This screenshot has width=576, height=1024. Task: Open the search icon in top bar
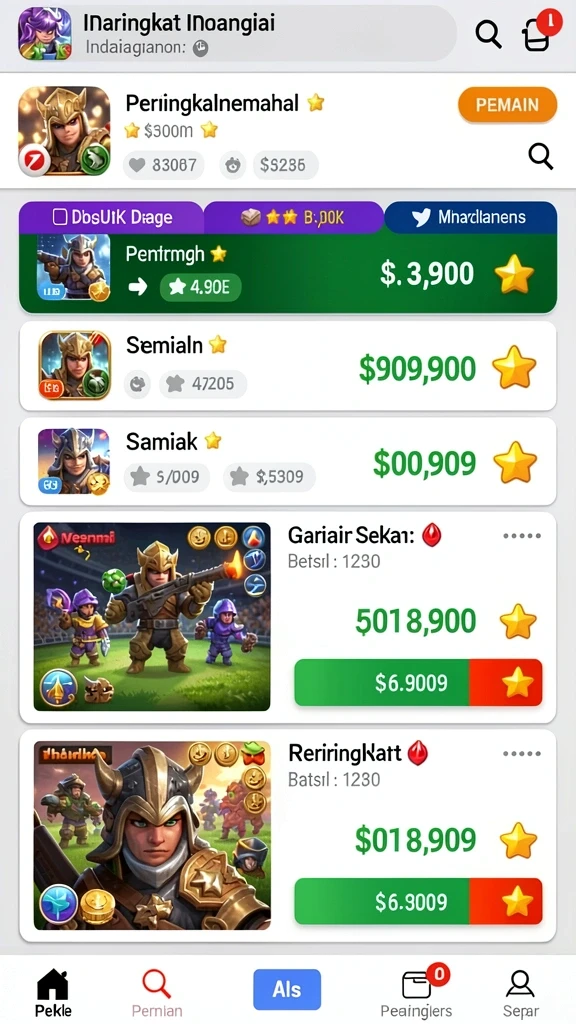point(488,34)
